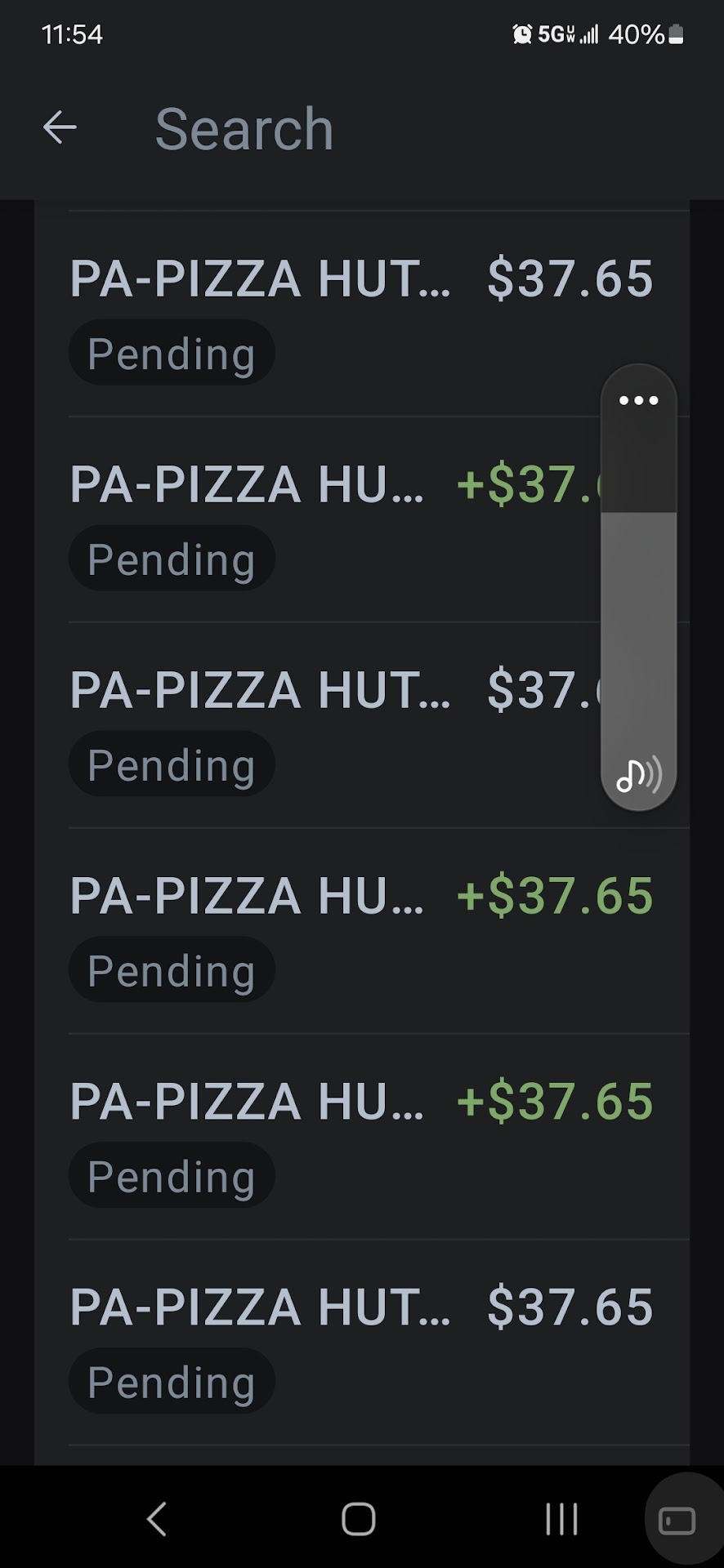Image resolution: width=724 pixels, height=1568 pixels.
Task: Go to the home screen
Action: point(359,1519)
